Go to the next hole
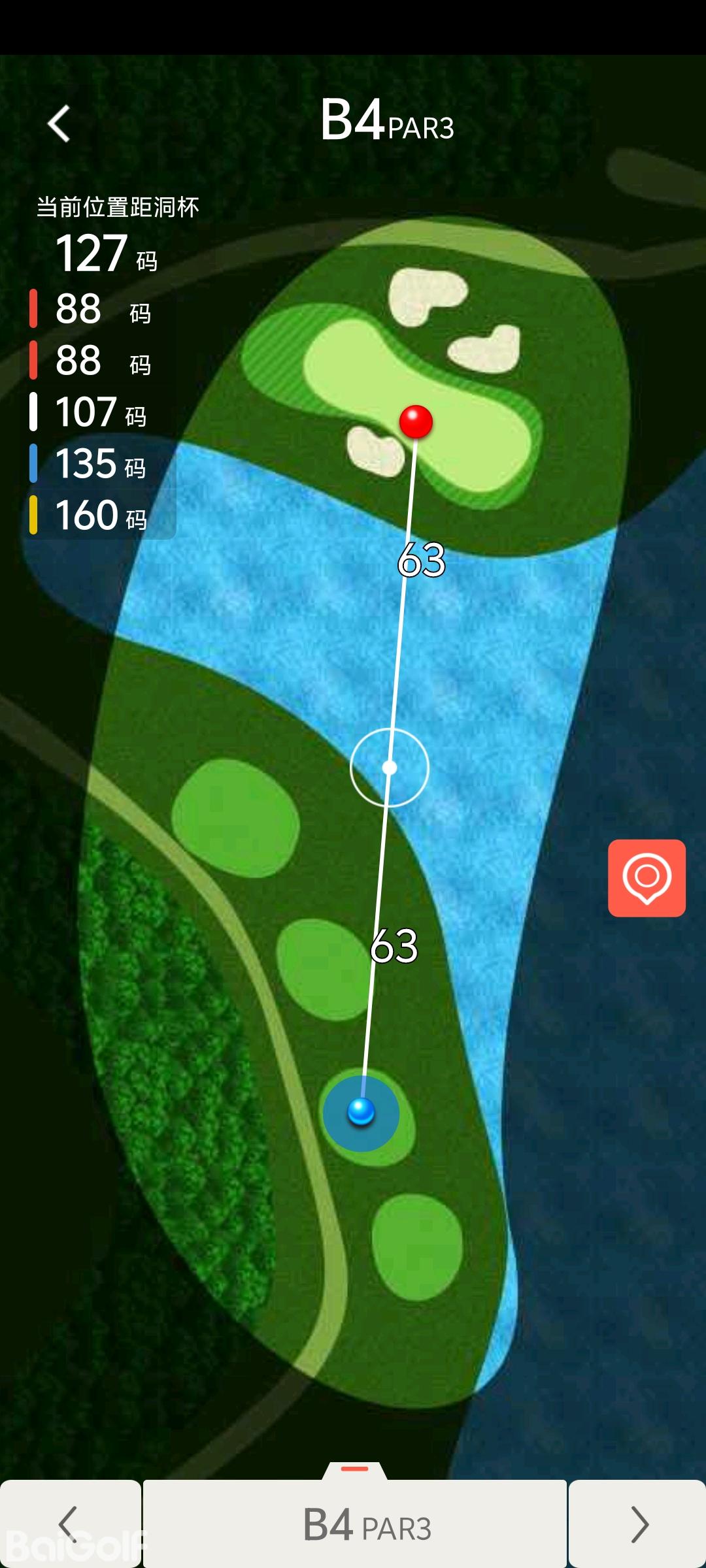706x1568 pixels. pyautogui.click(x=637, y=1524)
